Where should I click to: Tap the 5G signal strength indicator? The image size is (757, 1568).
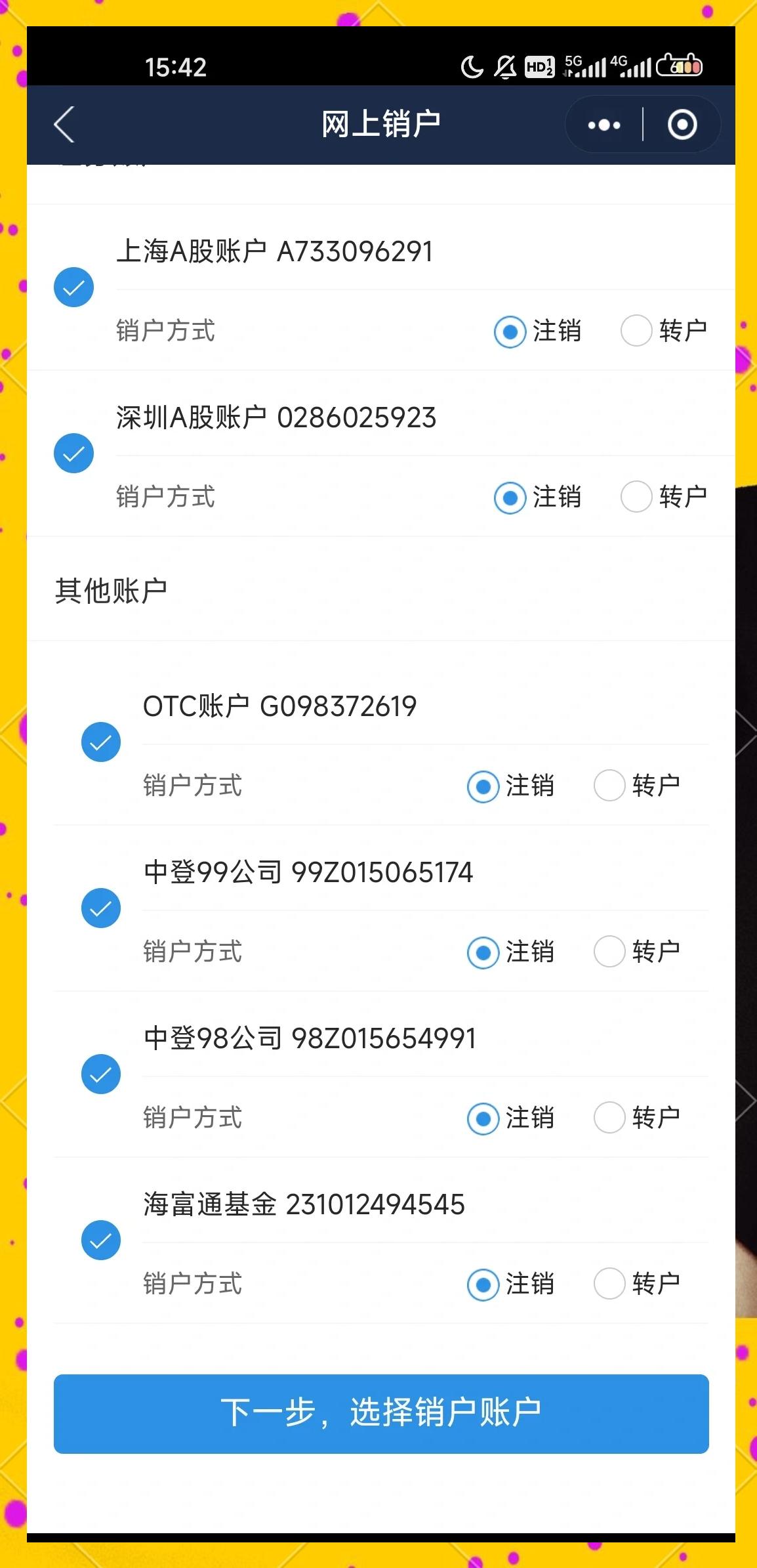(x=586, y=66)
